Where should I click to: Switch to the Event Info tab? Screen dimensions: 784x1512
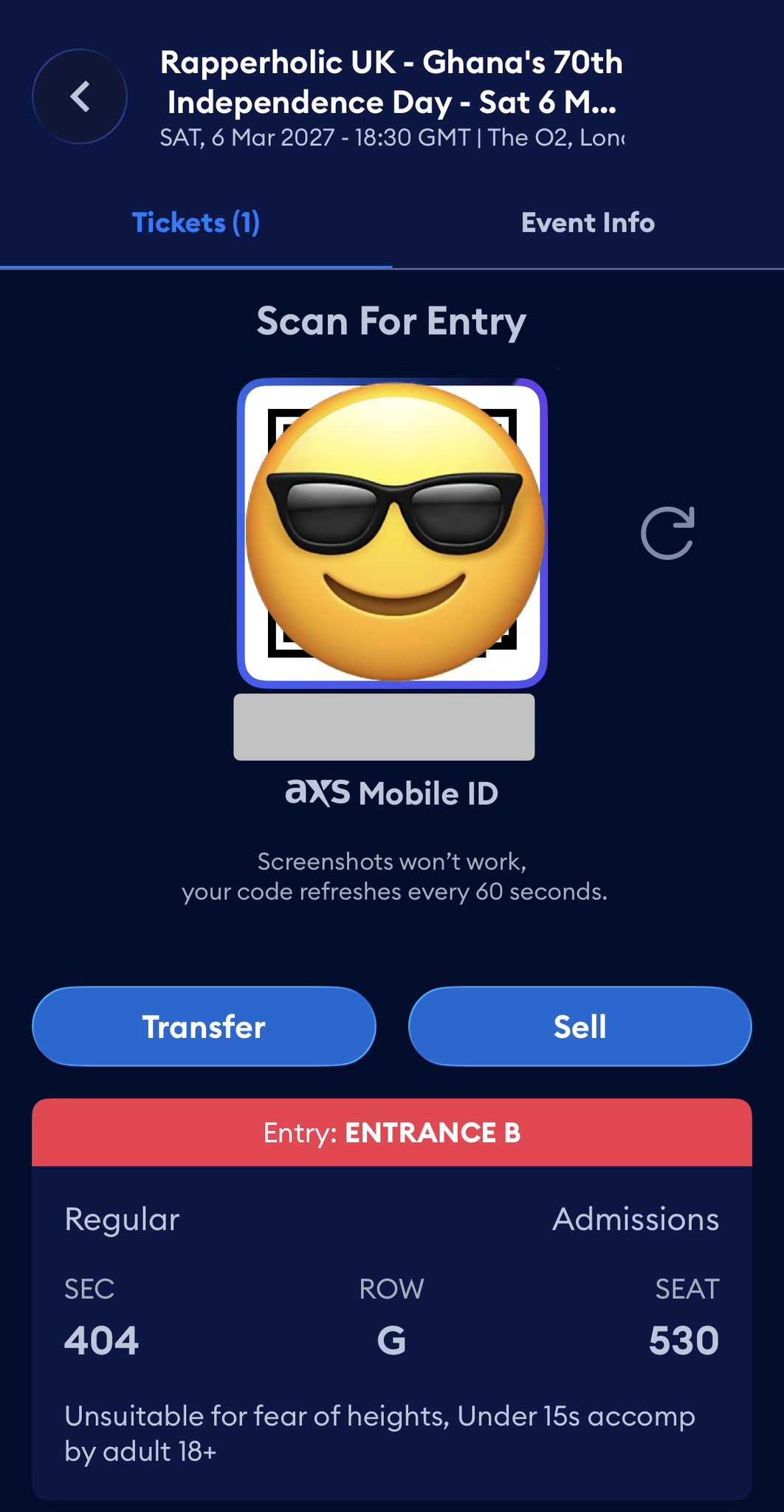pyautogui.click(x=588, y=223)
